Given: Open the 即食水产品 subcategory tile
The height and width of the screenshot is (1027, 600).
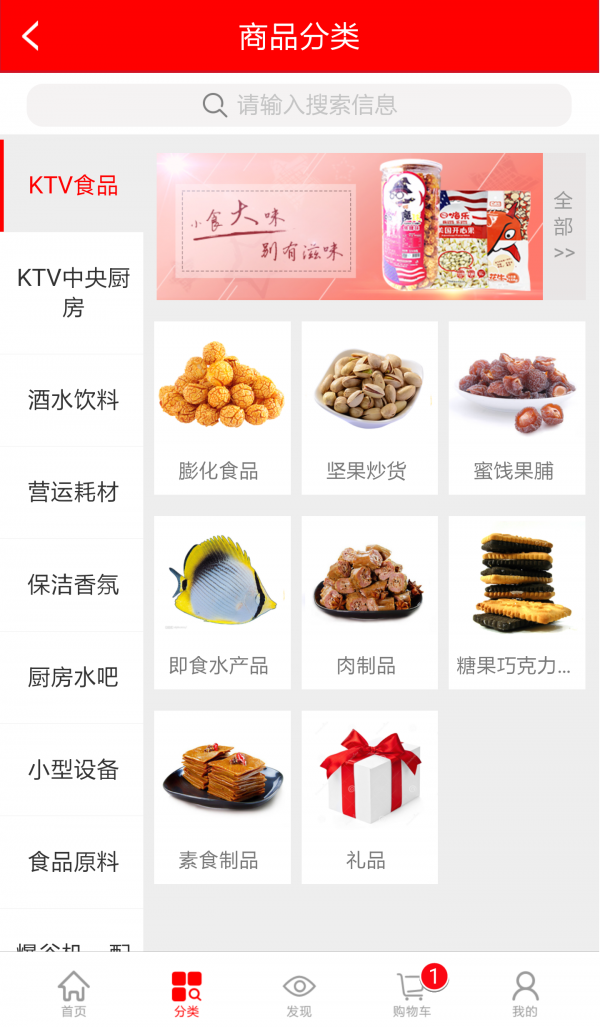Looking at the screenshot, I should [222, 602].
